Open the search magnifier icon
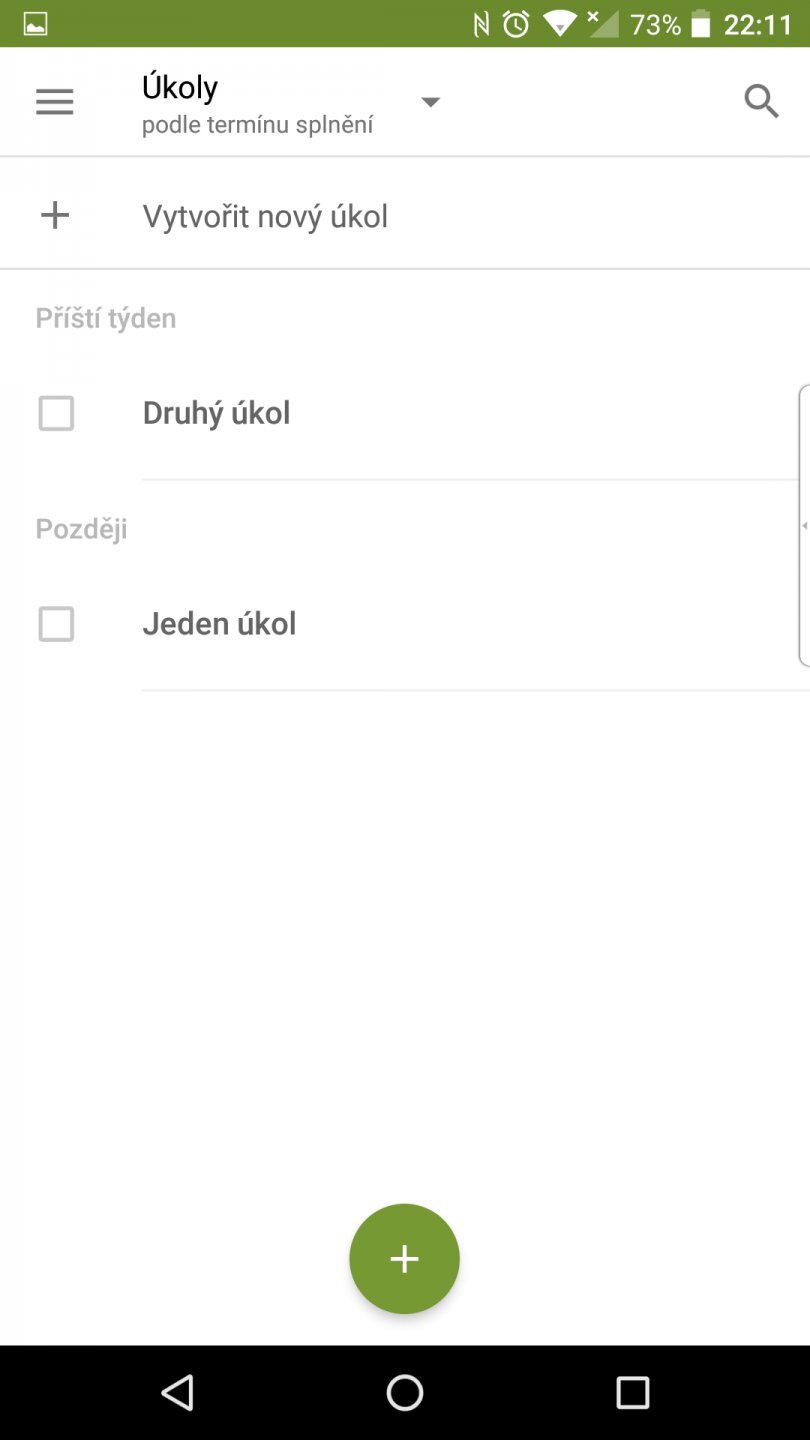This screenshot has width=810, height=1440. 761,102
